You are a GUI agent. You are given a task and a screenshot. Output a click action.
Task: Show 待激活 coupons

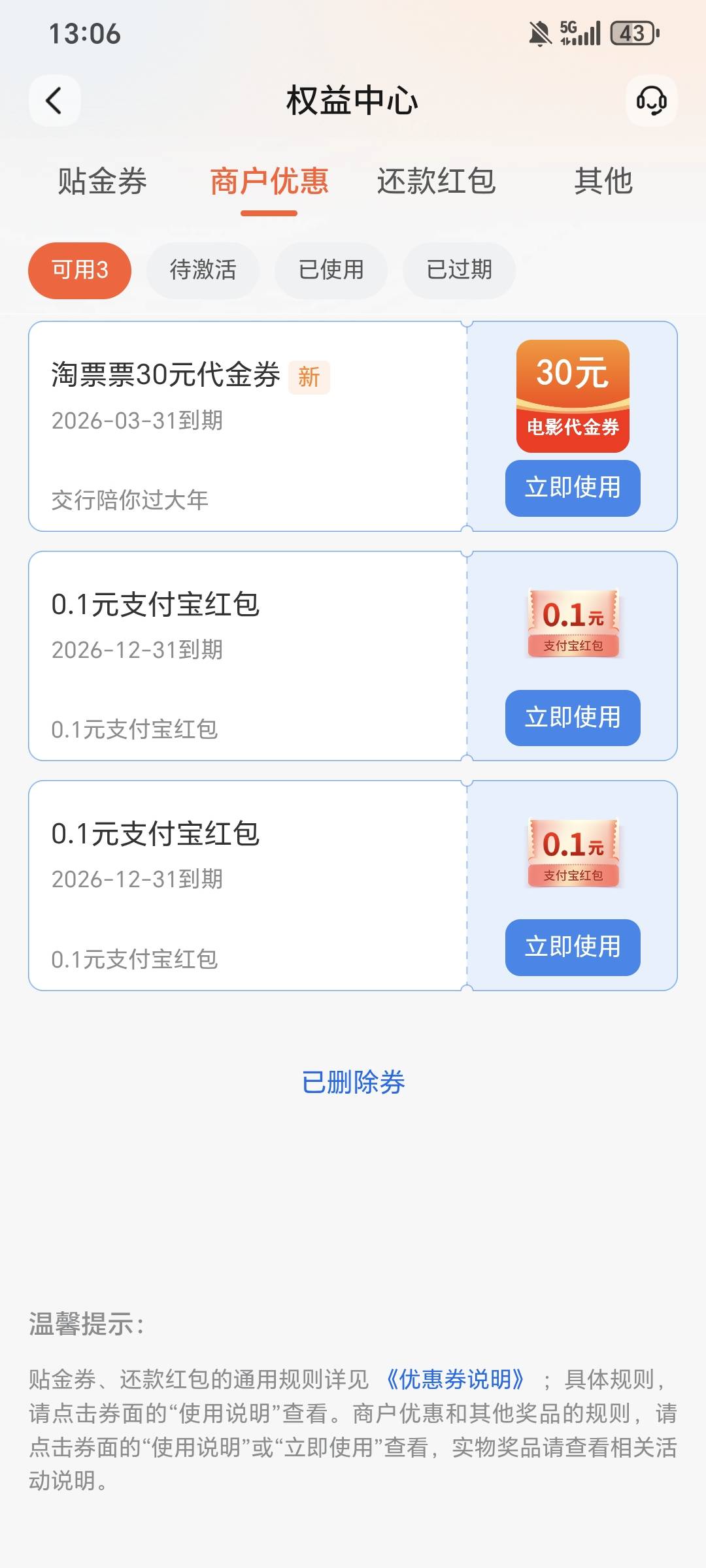tap(203, 270)
